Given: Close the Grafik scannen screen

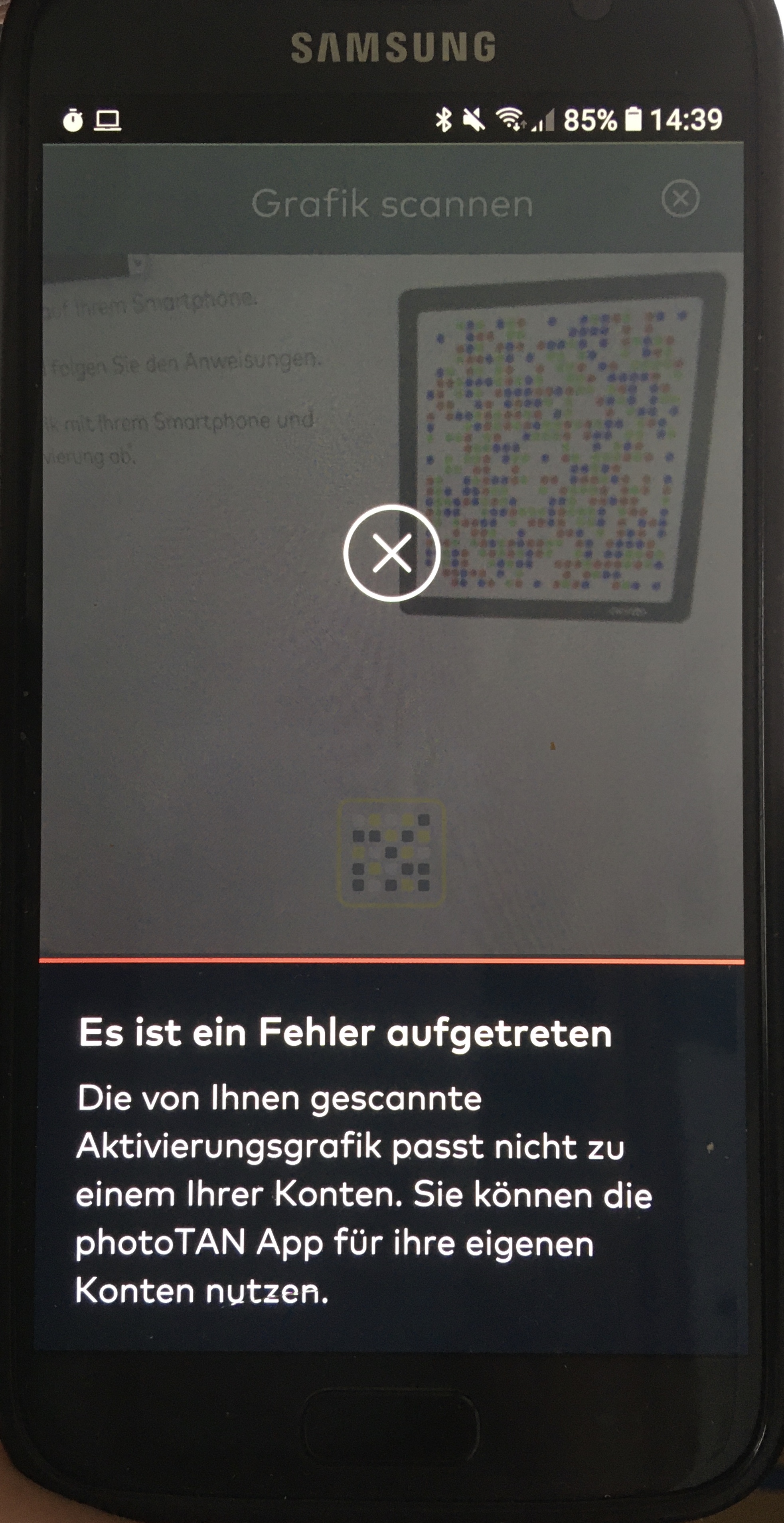Looking at the screenshot, I should (680, 199).
